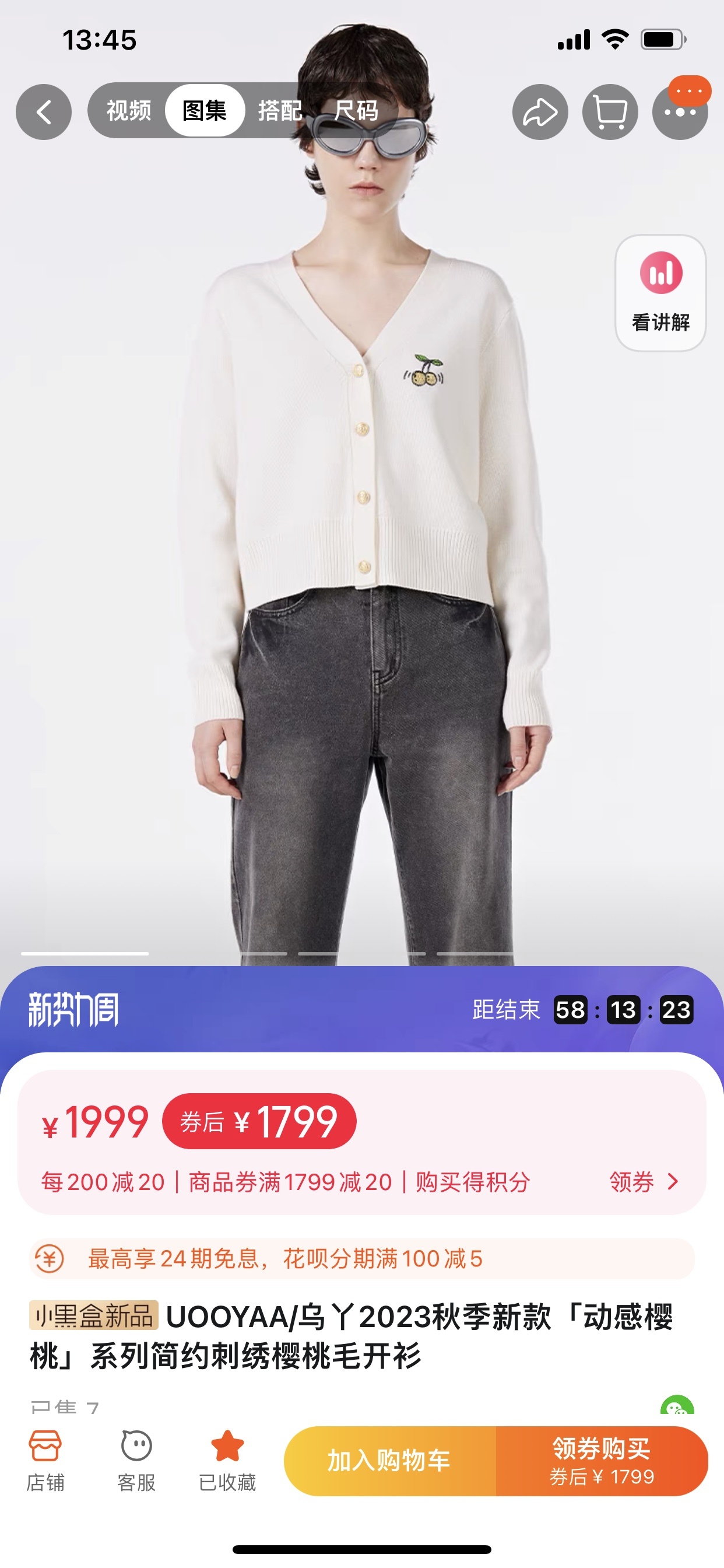Select the 图集 tab
This screenshot has width=724, height=1568.
205,111
